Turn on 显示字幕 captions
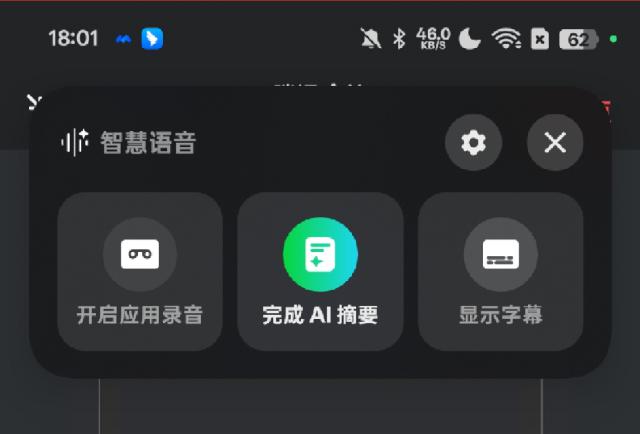640x434 pixels. tap(500, 271)
